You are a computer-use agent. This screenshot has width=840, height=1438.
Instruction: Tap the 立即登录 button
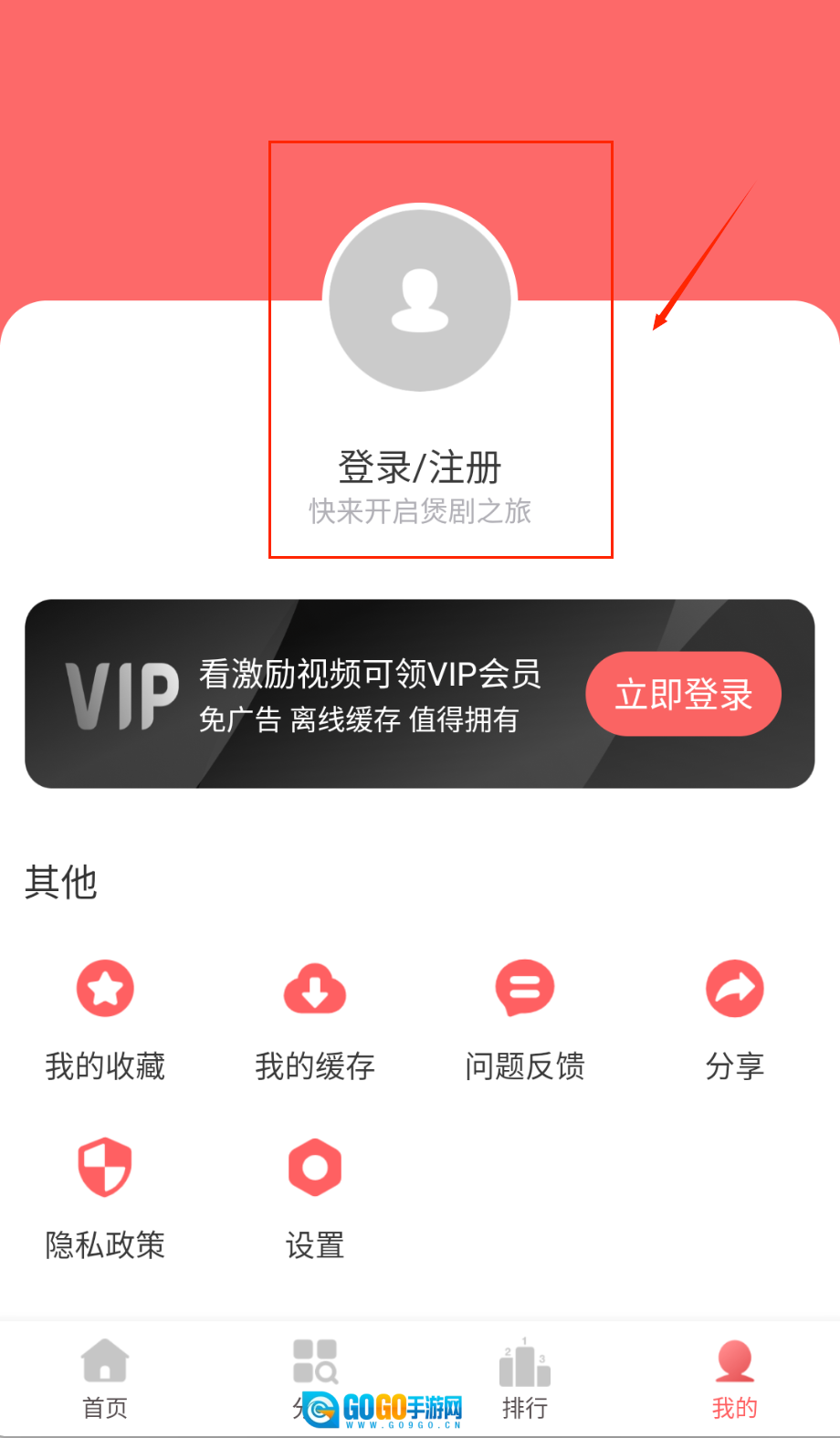(x=683, y=694)
